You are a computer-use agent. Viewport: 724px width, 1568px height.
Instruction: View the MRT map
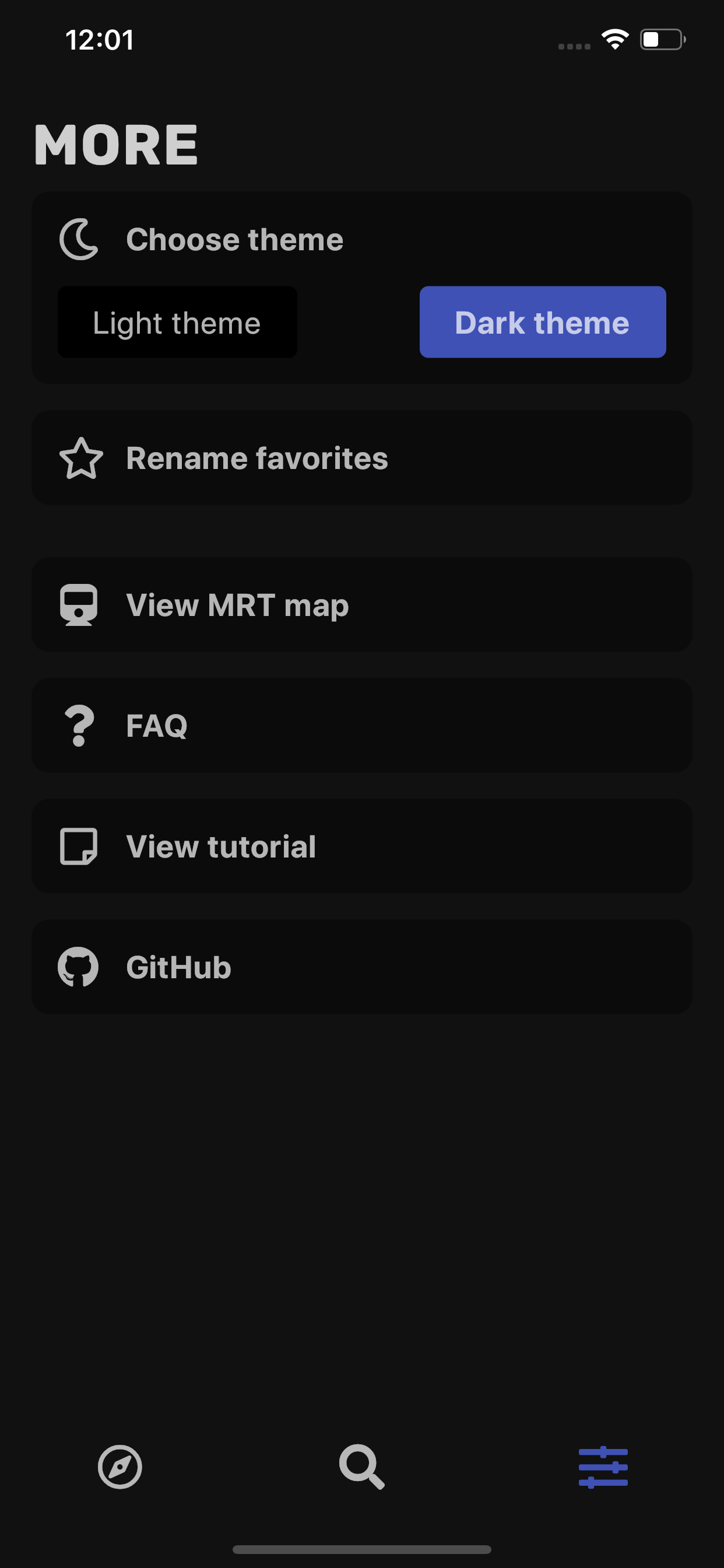point(361,604)
